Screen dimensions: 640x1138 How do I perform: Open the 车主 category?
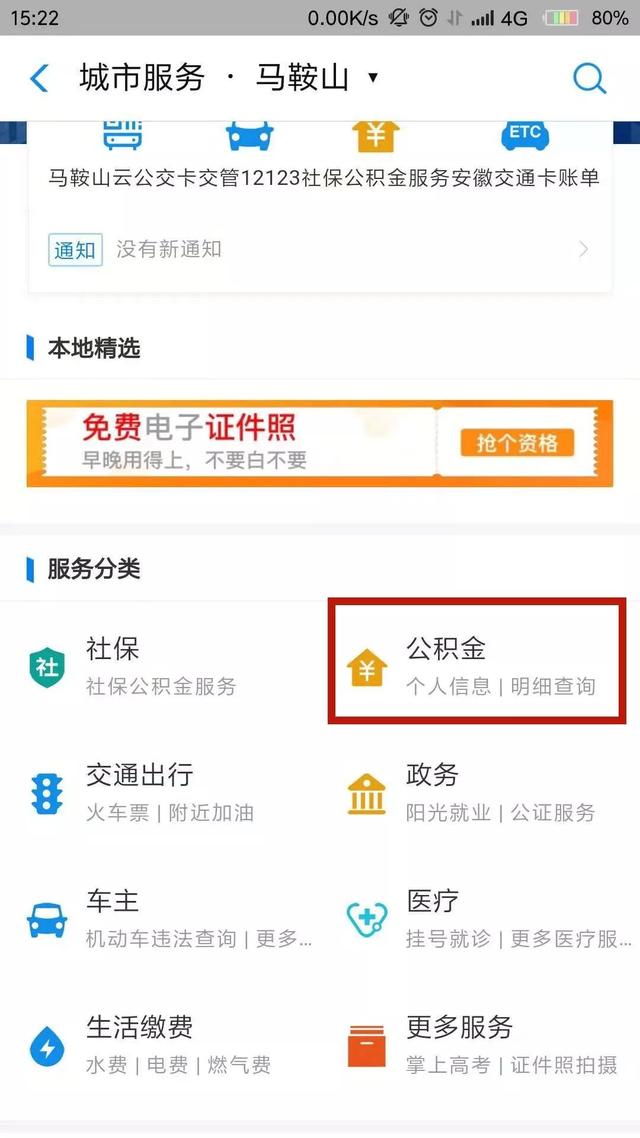point(160,918)
